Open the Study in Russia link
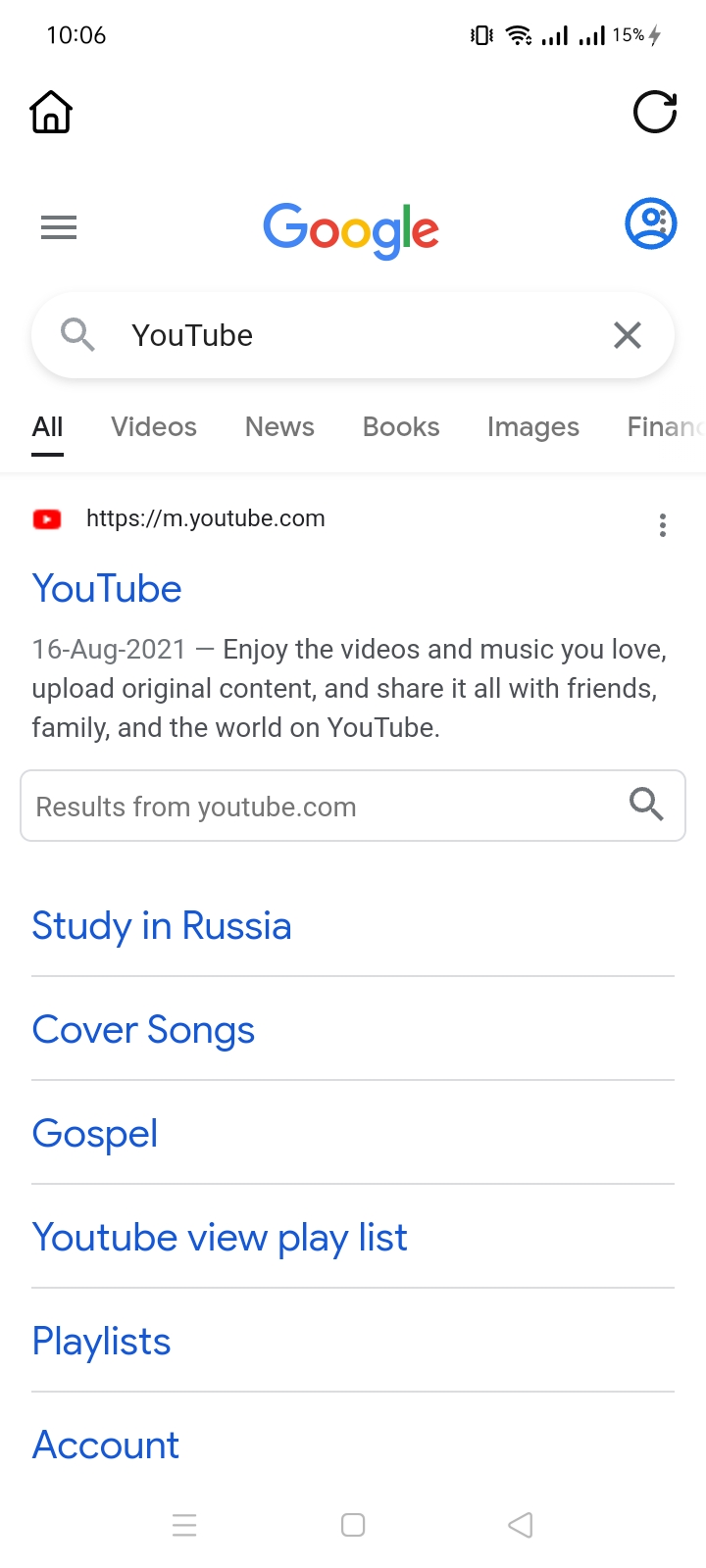Screen dimensions: 706x1568 click(x=162, y=926)
